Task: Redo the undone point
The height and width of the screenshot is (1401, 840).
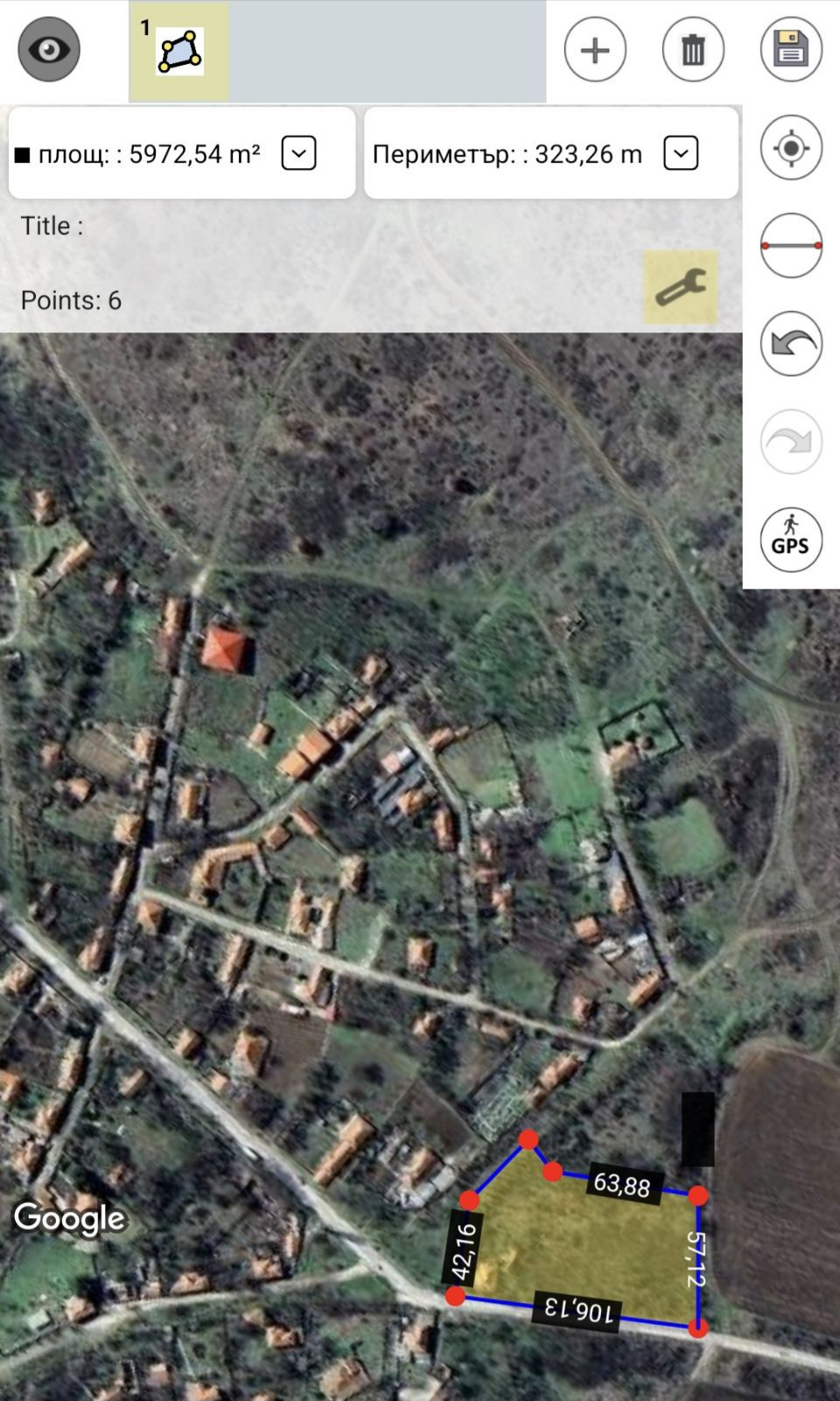Action: pos(791,442)
